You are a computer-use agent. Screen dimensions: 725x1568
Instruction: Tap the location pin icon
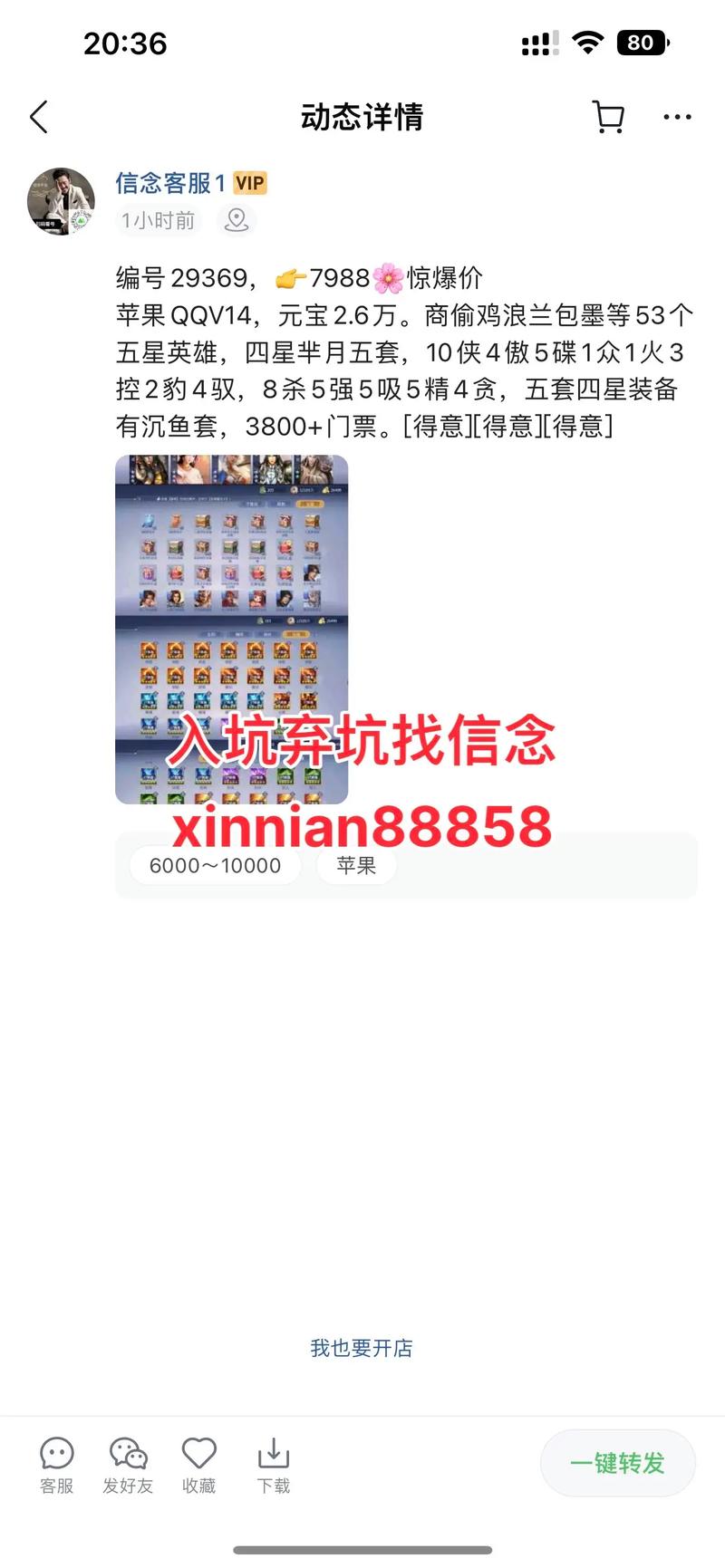coord(237,220)
